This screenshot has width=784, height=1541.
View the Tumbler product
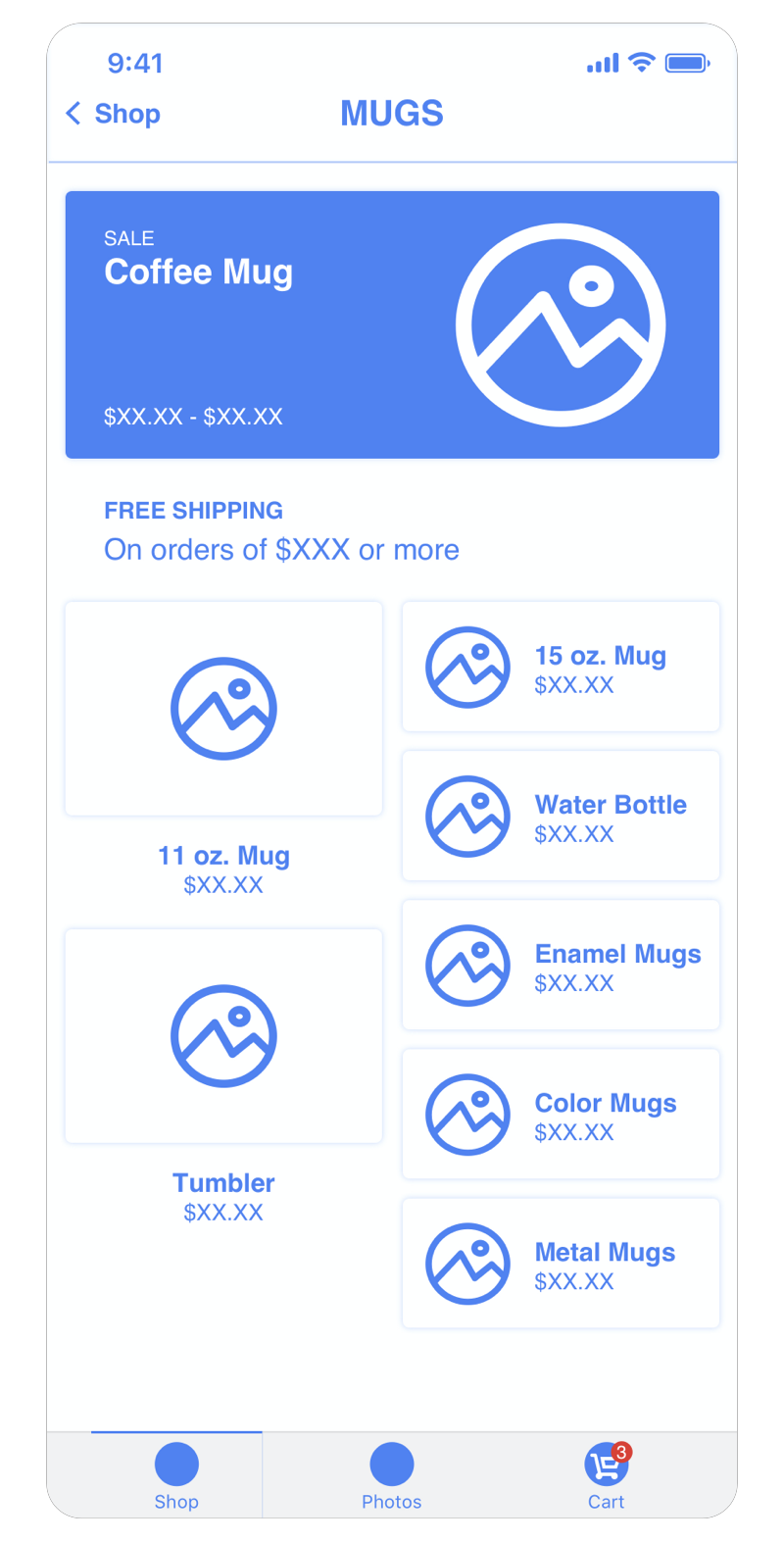pos(223,1036)
